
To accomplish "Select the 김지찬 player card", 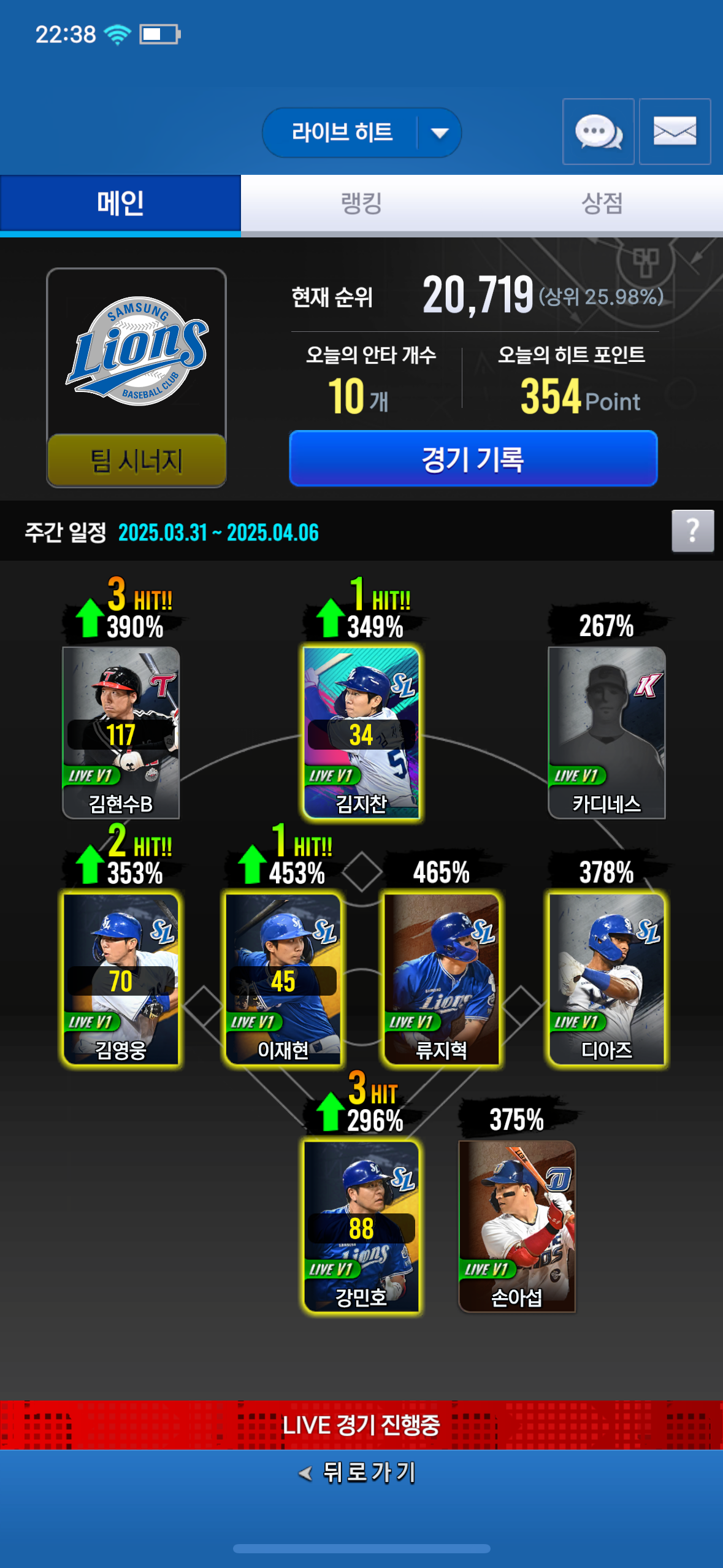I will coord(361,732).
